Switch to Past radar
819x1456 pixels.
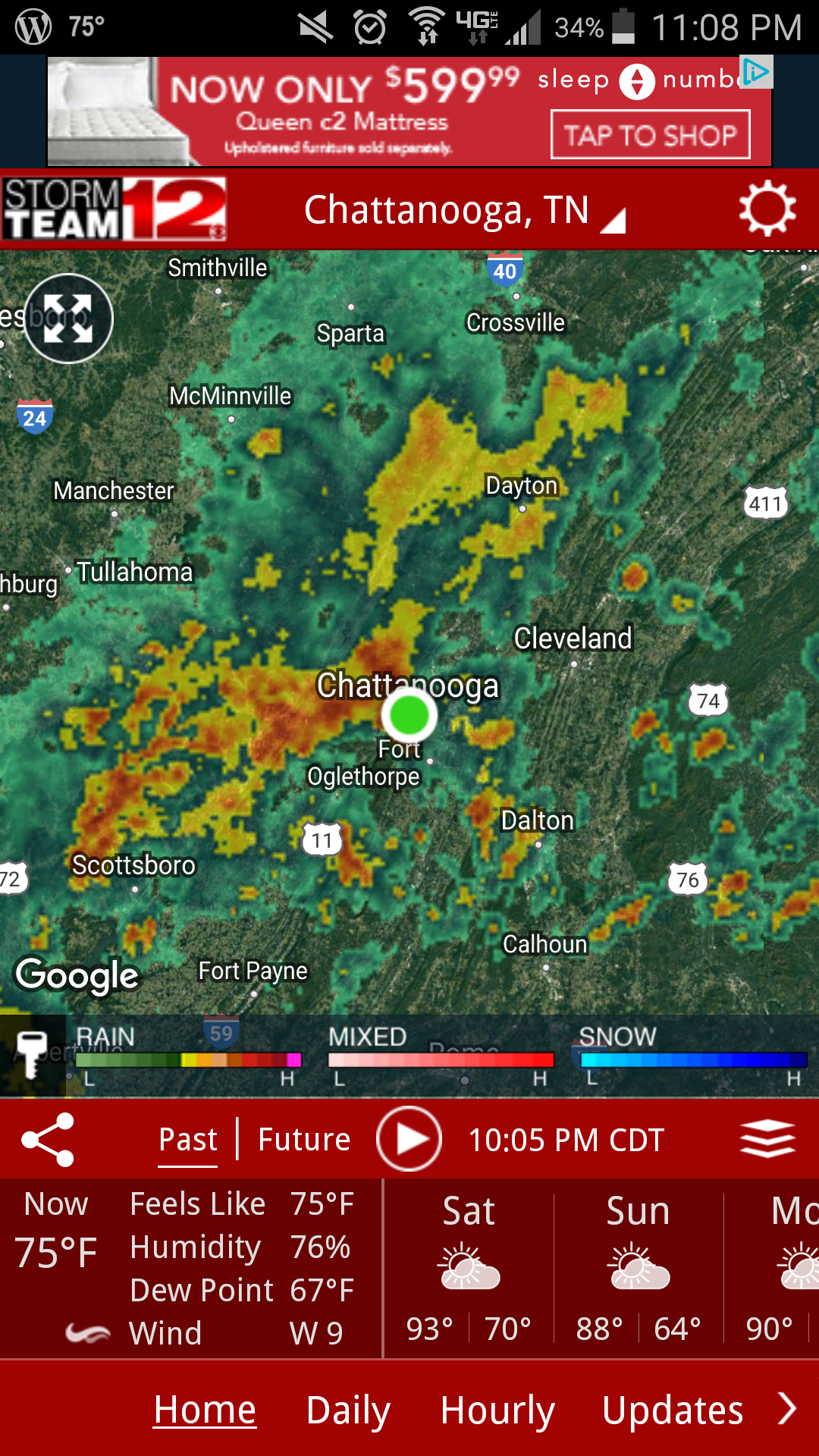click(187, 1139)
